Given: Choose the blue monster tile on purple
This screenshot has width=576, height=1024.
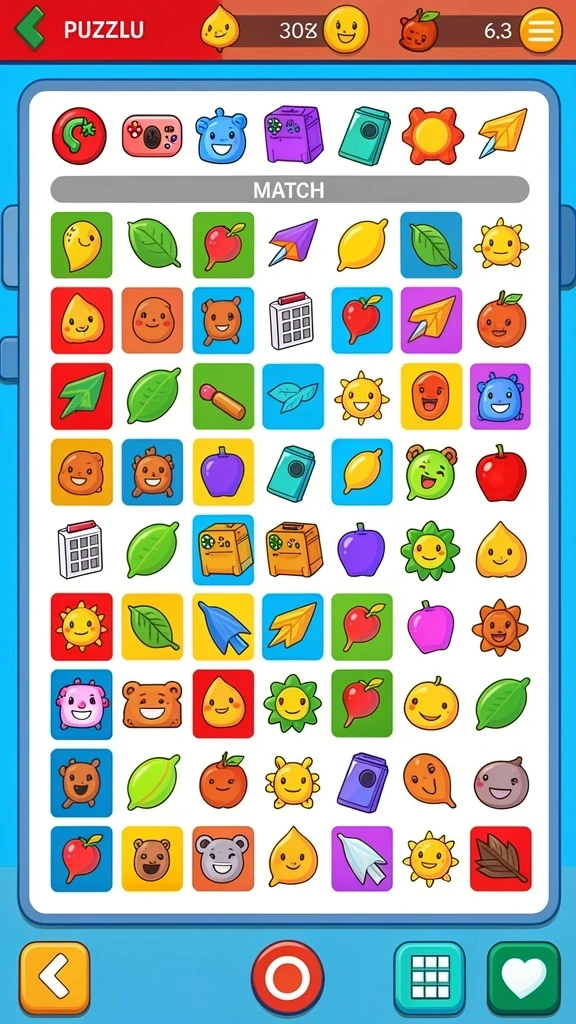Looking at the screenshot, I should [500, 396].
